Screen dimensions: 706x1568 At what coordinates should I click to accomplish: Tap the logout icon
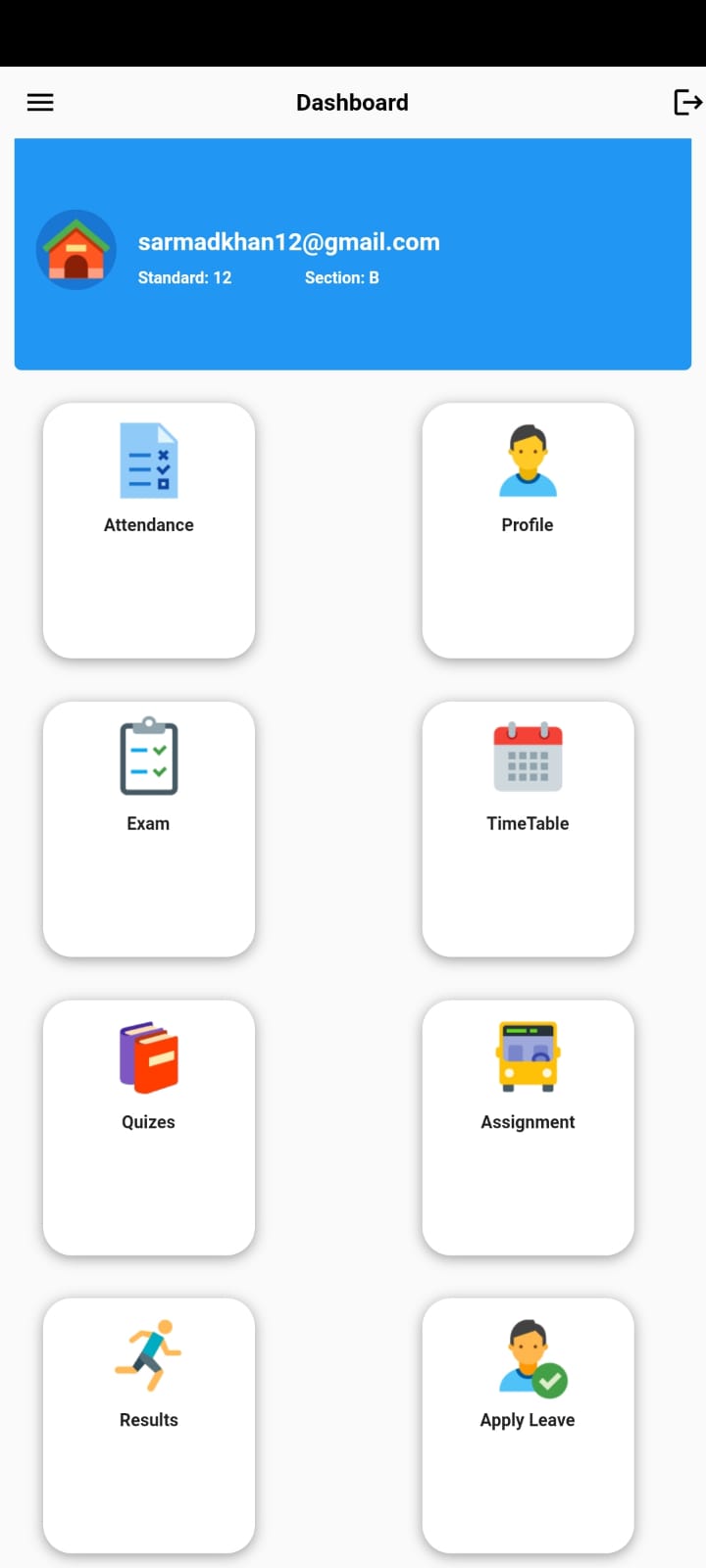(x=687, y=102)
